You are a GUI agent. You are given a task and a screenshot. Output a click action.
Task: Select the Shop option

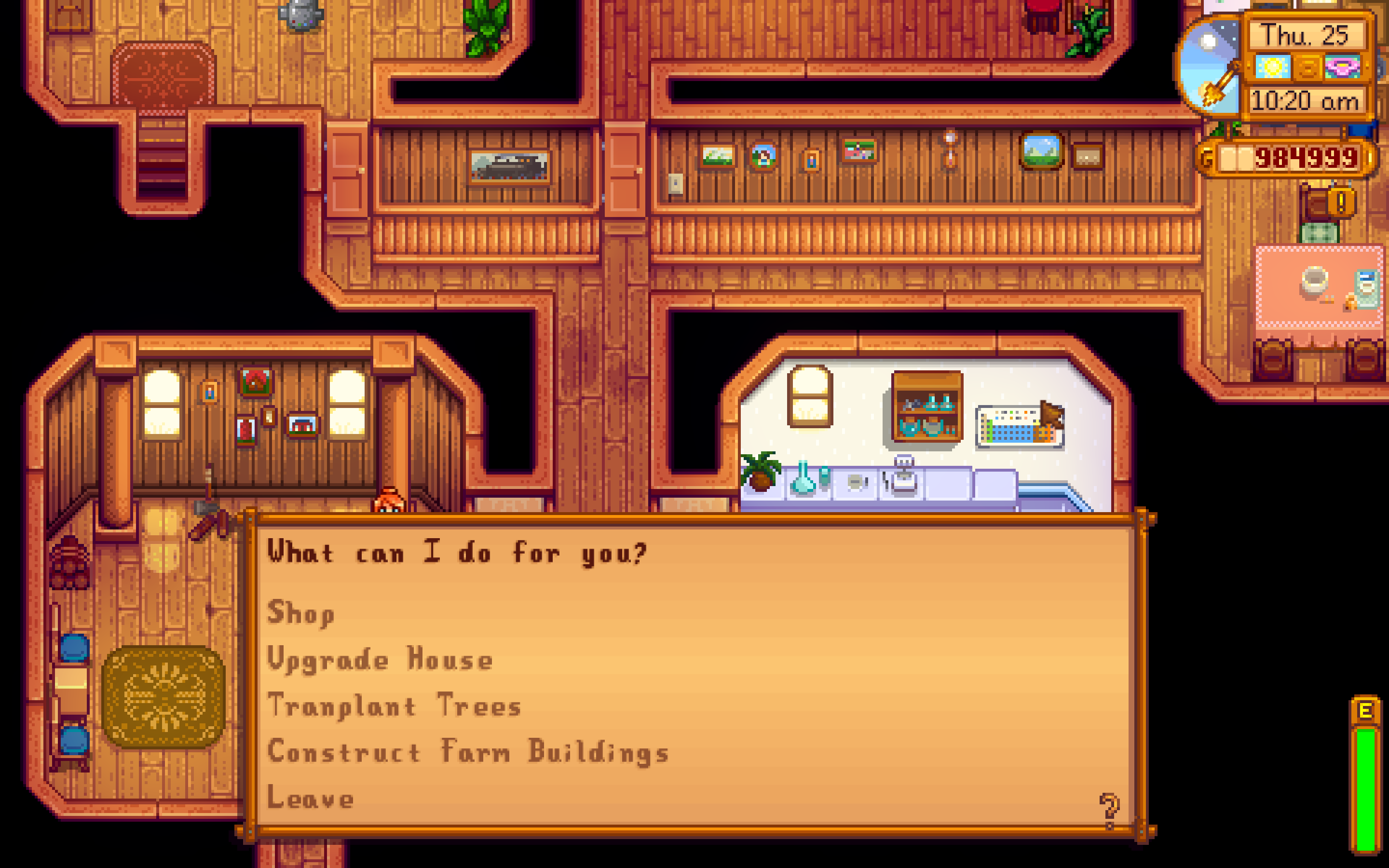(x=301, y=612)
